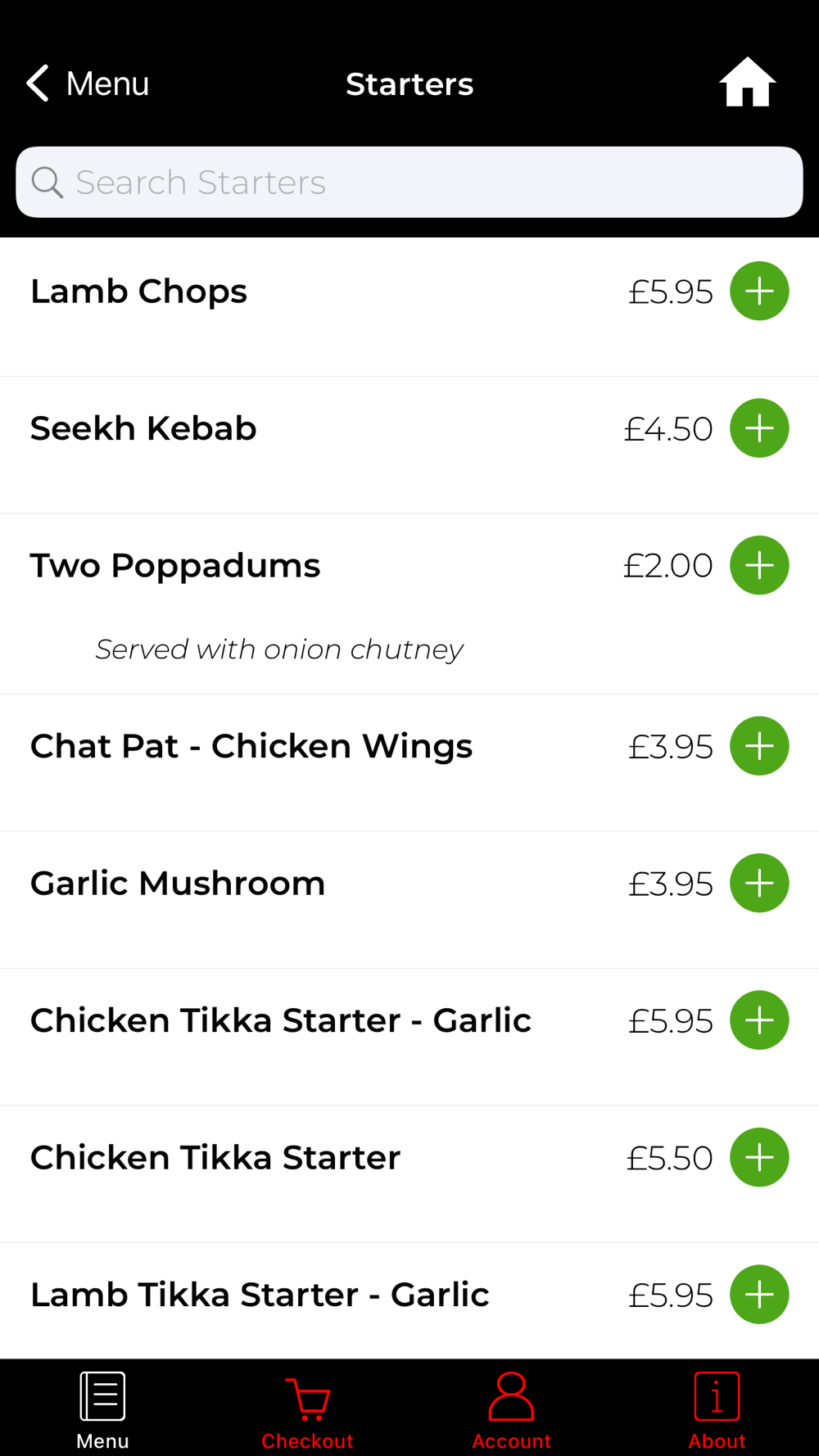This screenshot has height=1456, width=819.
Task: Add Seekh Kebab to the order
Action: [759, 428]
